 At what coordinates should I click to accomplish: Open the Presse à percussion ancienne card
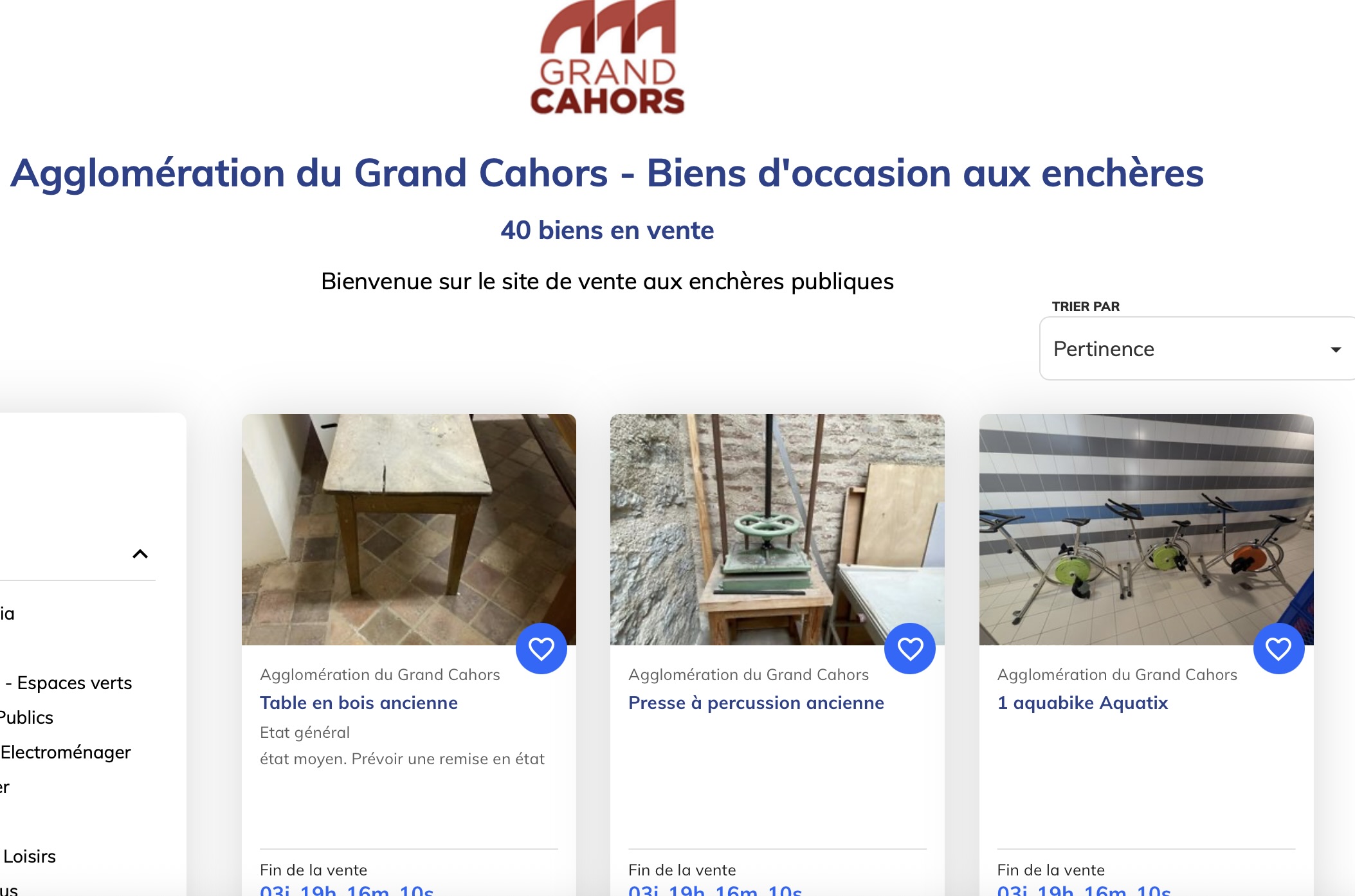point(756,703)
